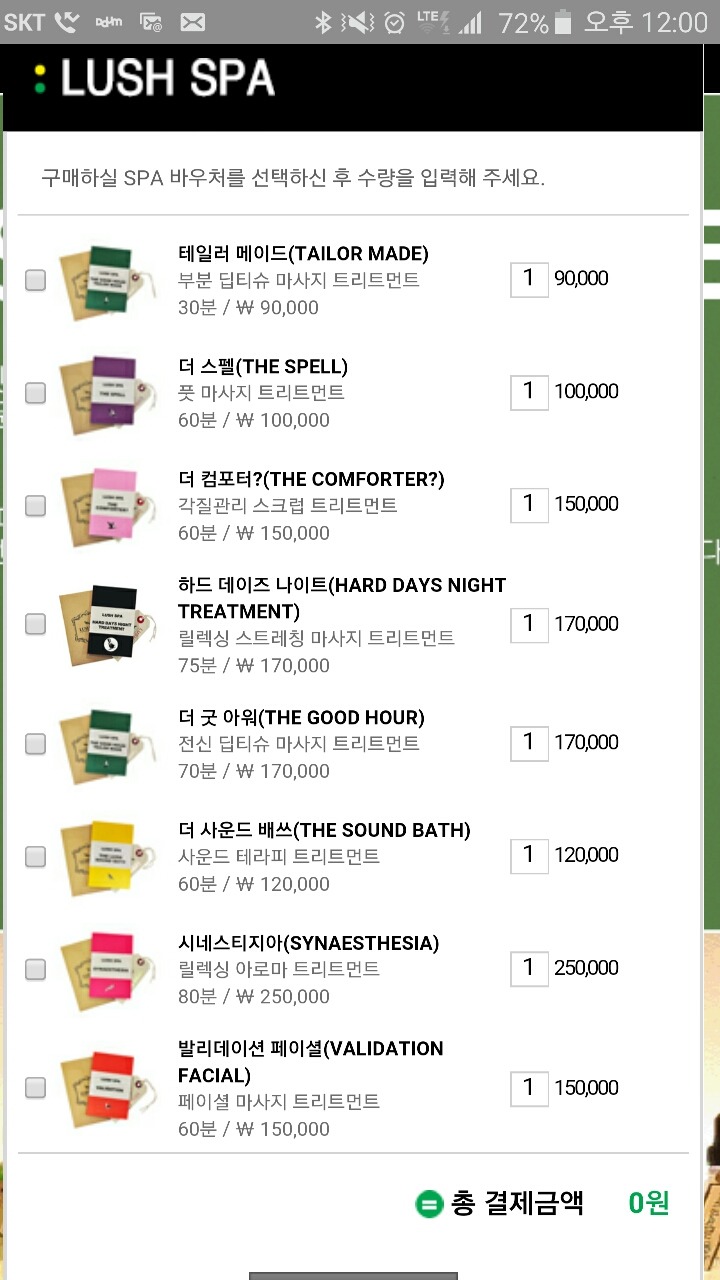Screen dimensions: 720x1280
Task: Edit quantity for Hard Days Night Treatment
Action: [x=529, y=625]
